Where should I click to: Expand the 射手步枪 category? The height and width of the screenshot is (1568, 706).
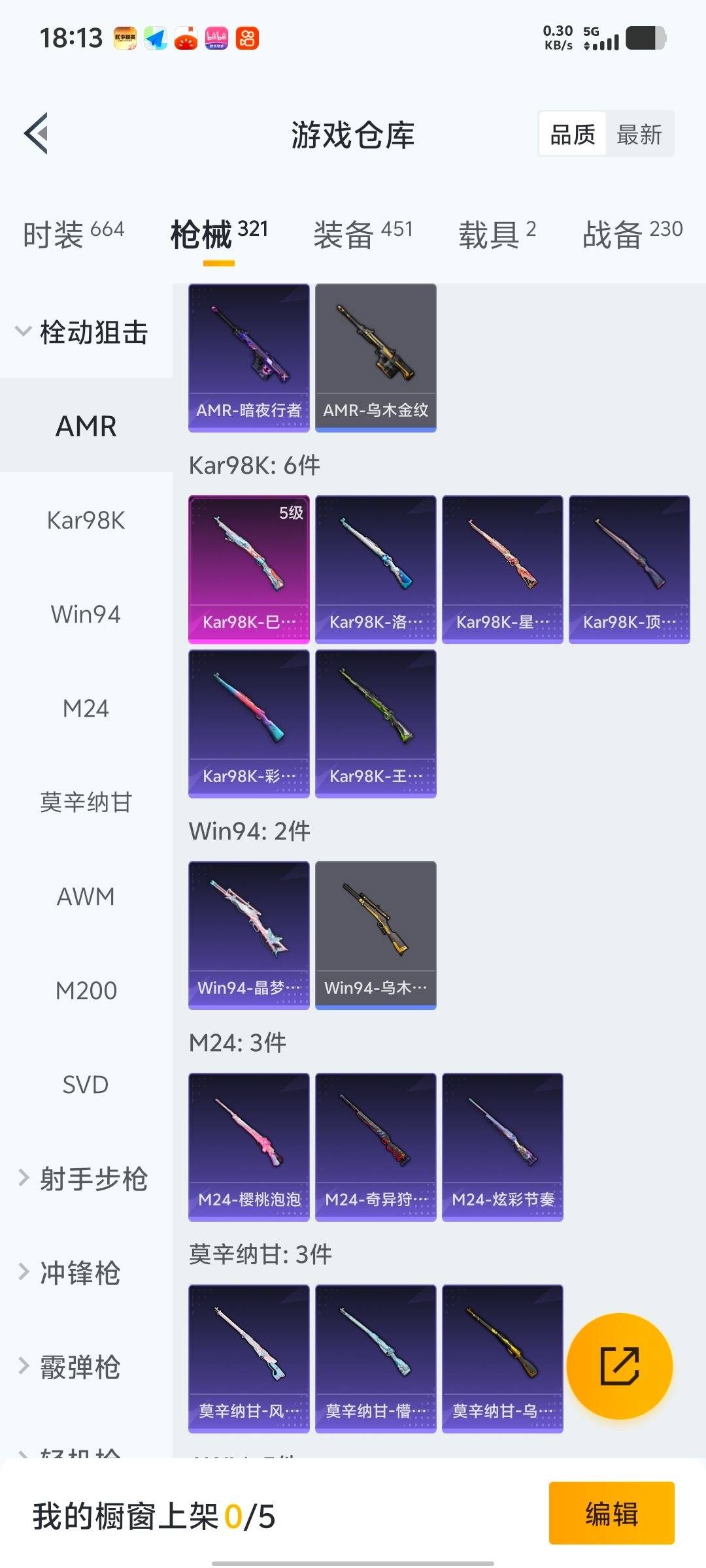(x=85, y=1179)
